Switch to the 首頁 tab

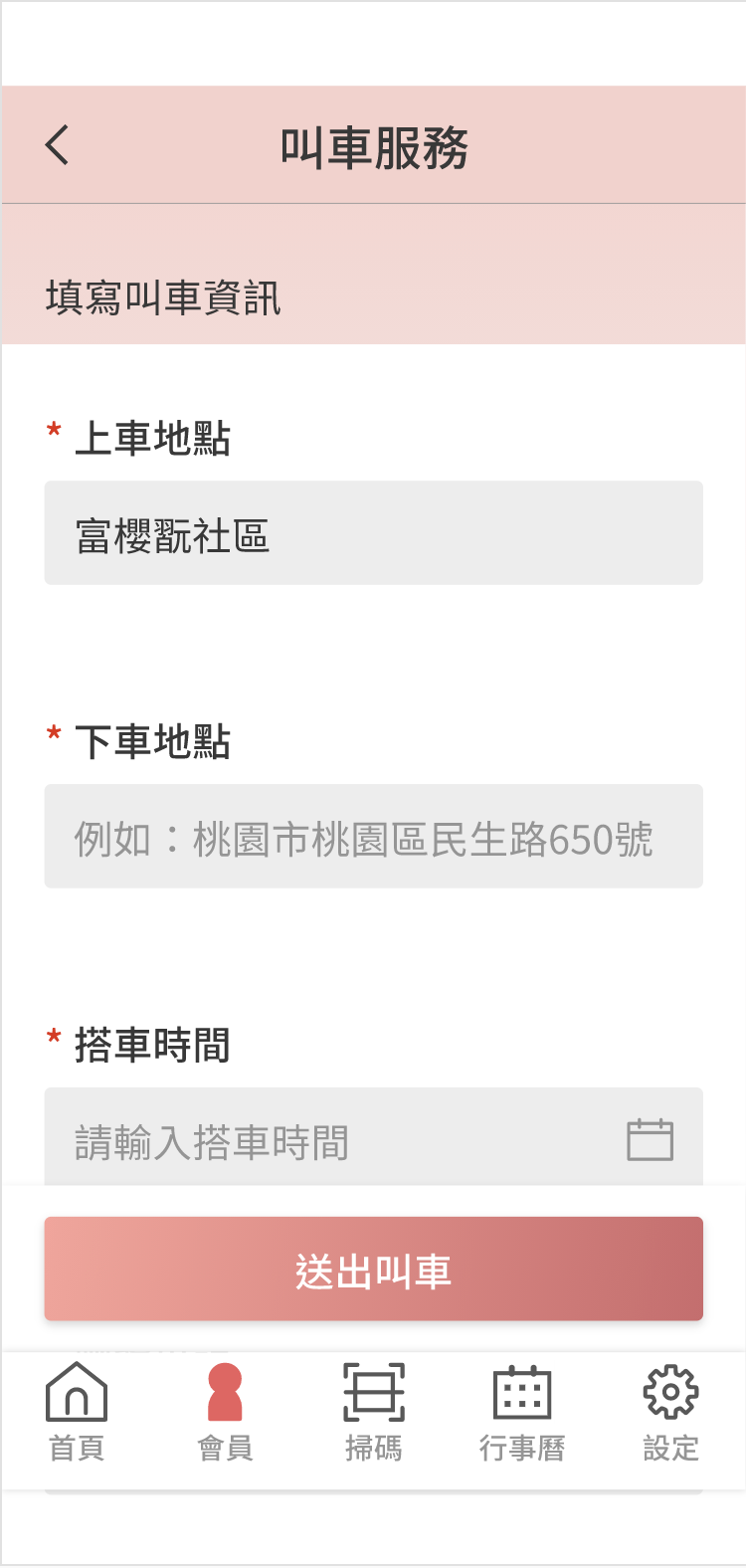point(77,1412)
